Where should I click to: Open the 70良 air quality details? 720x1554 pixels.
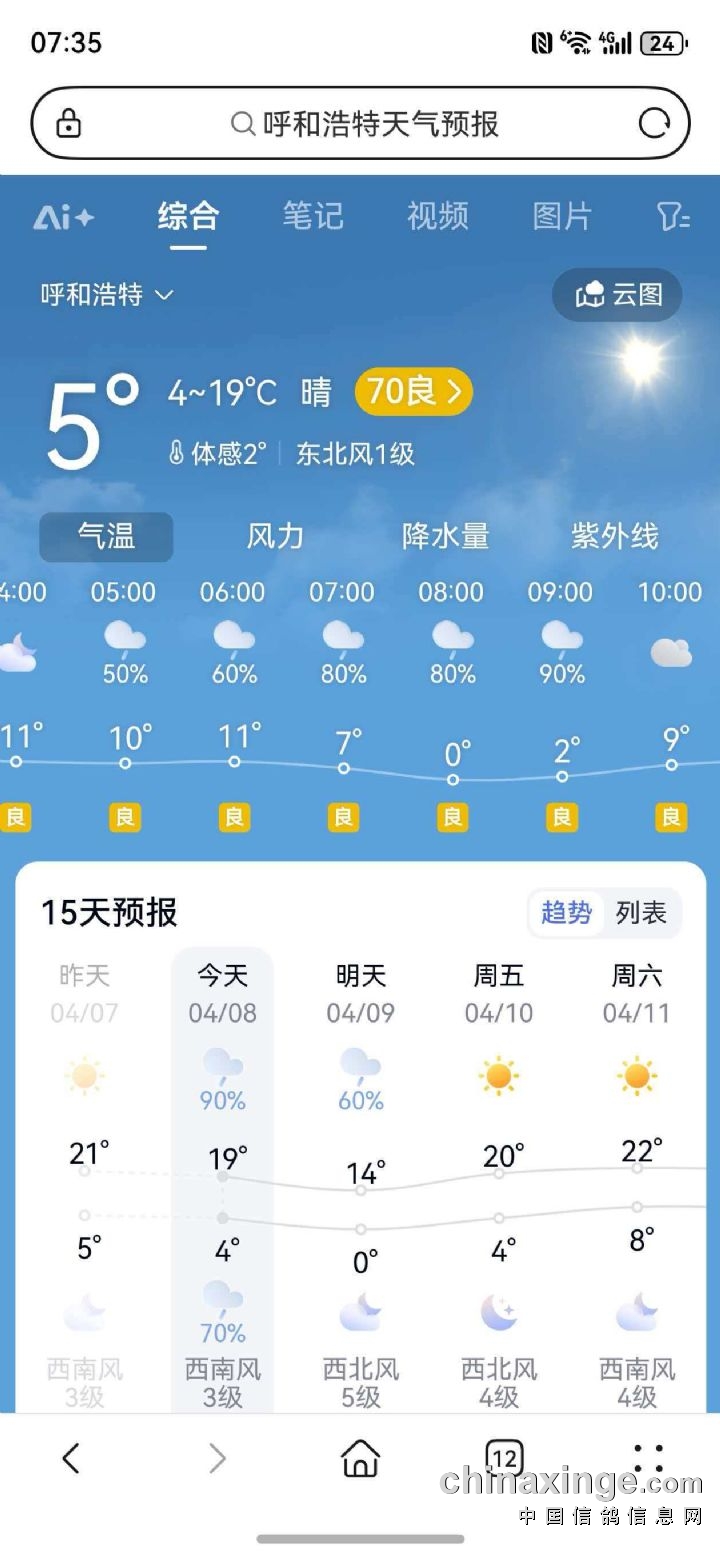click(413, 391)
